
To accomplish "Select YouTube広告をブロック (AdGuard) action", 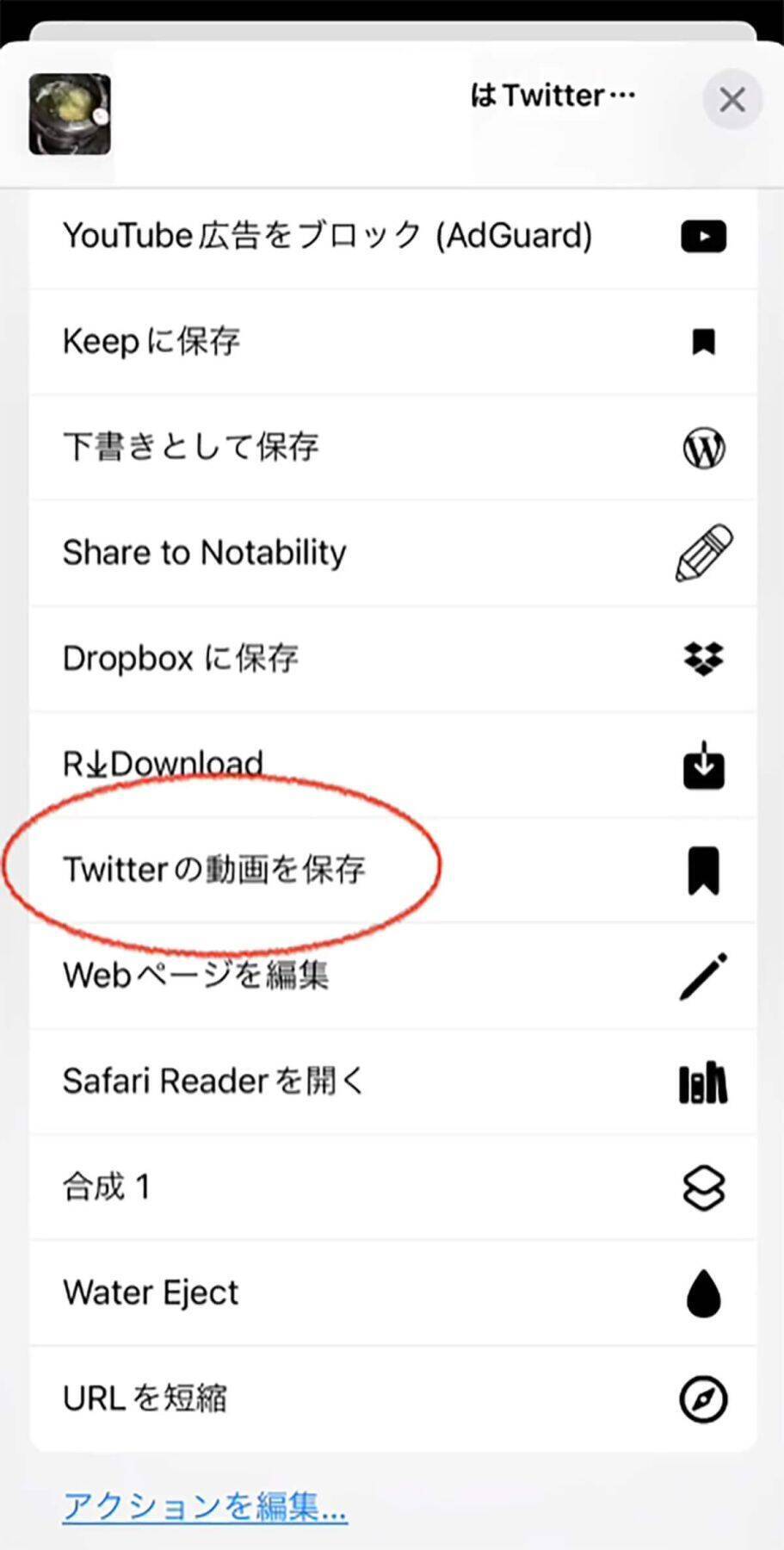I will [392, 237].
